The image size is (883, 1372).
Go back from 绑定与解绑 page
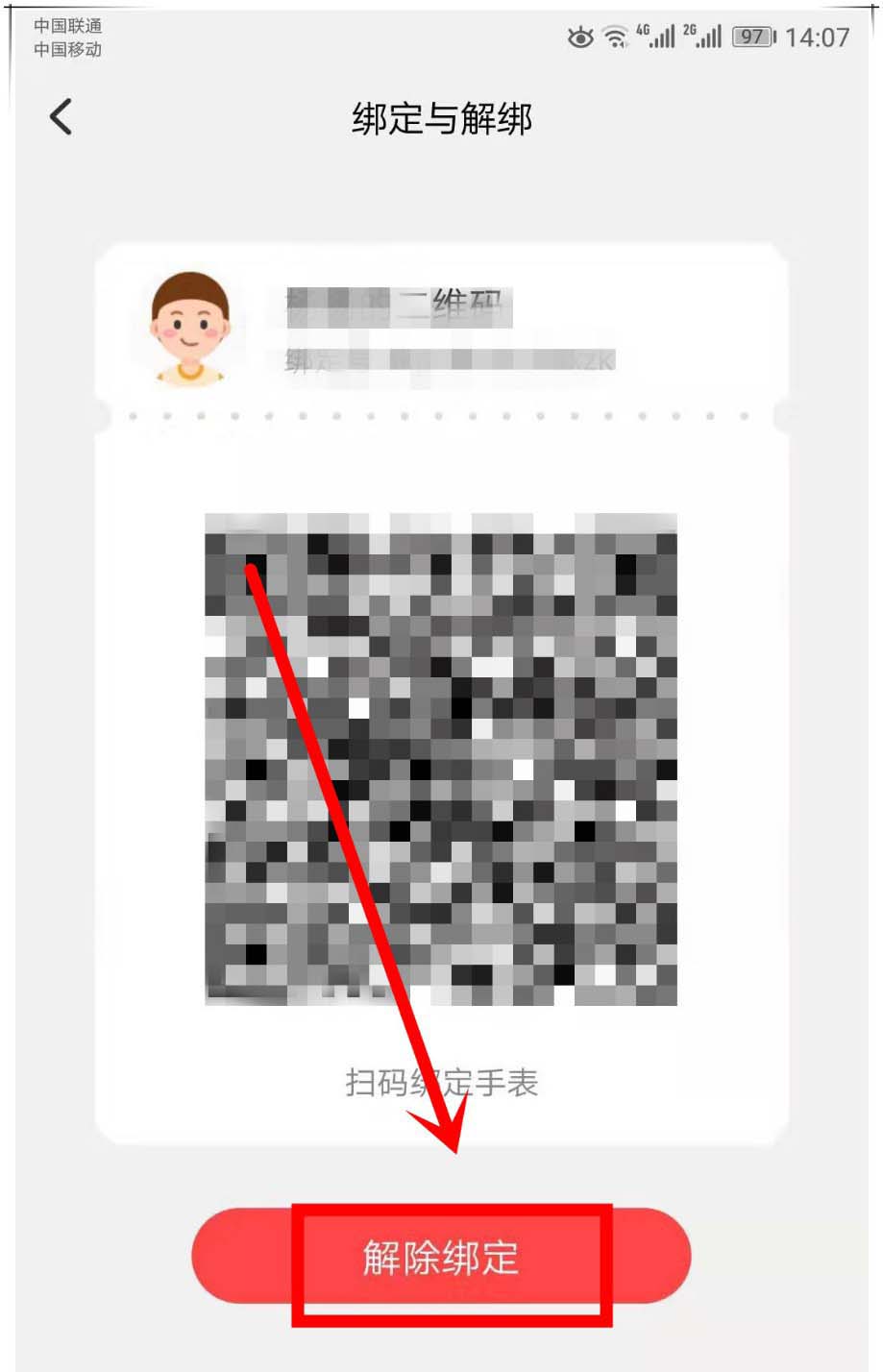(61, 117)
